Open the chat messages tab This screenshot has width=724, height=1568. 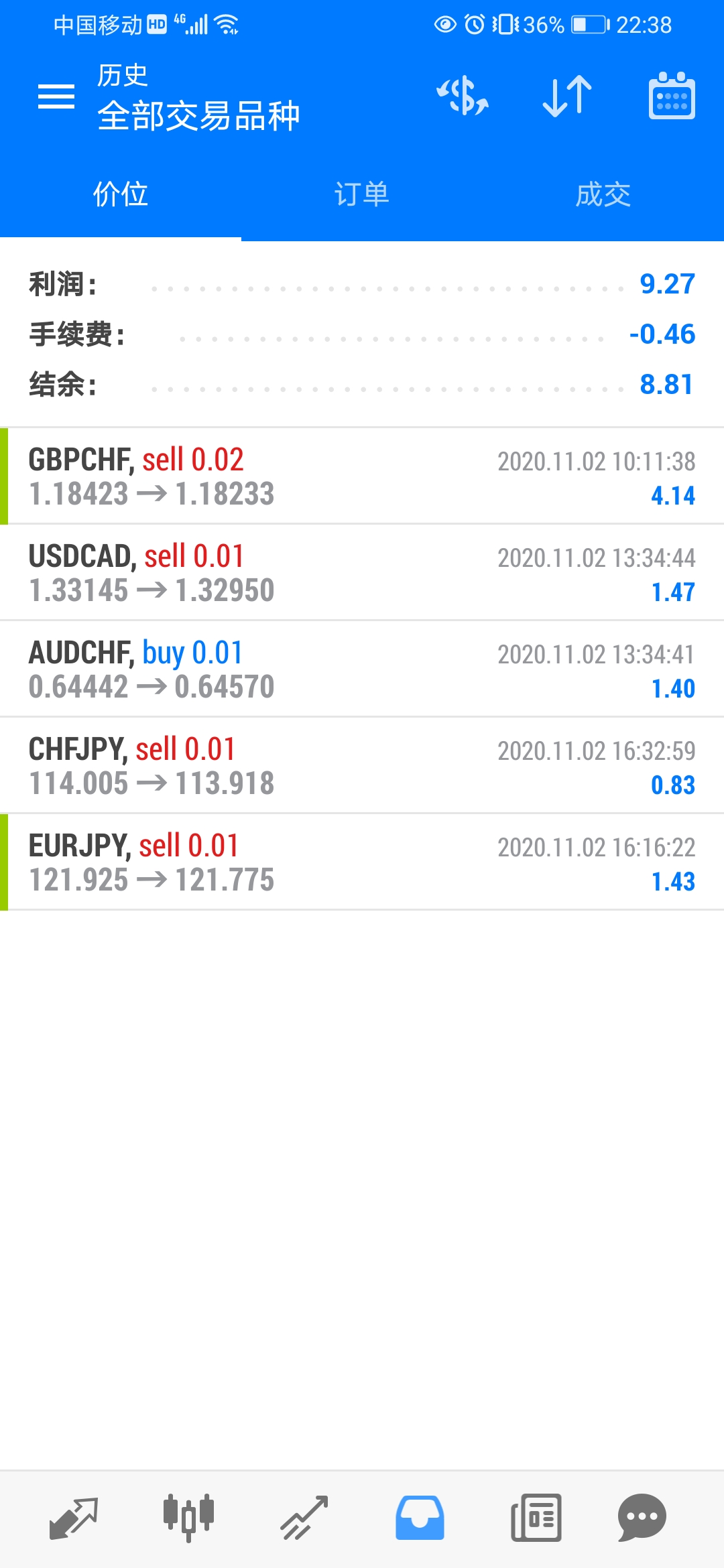(642, 1518)
